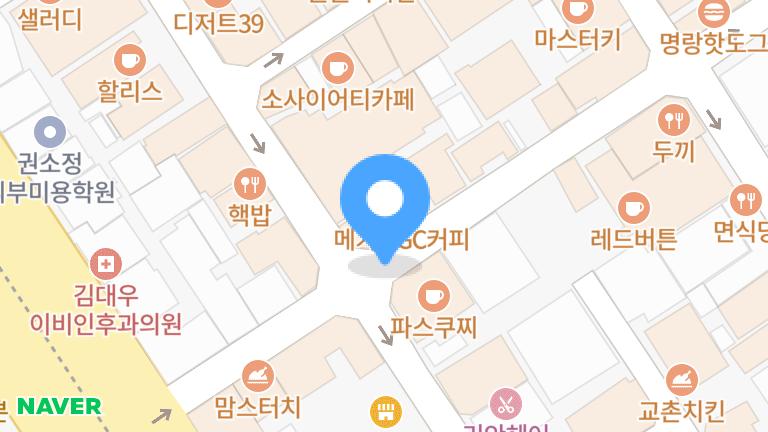The height and width of the screenshot is (432, 768).
Task: Select the 파스쿠찌 cafe marker
Action: (433, 296)
